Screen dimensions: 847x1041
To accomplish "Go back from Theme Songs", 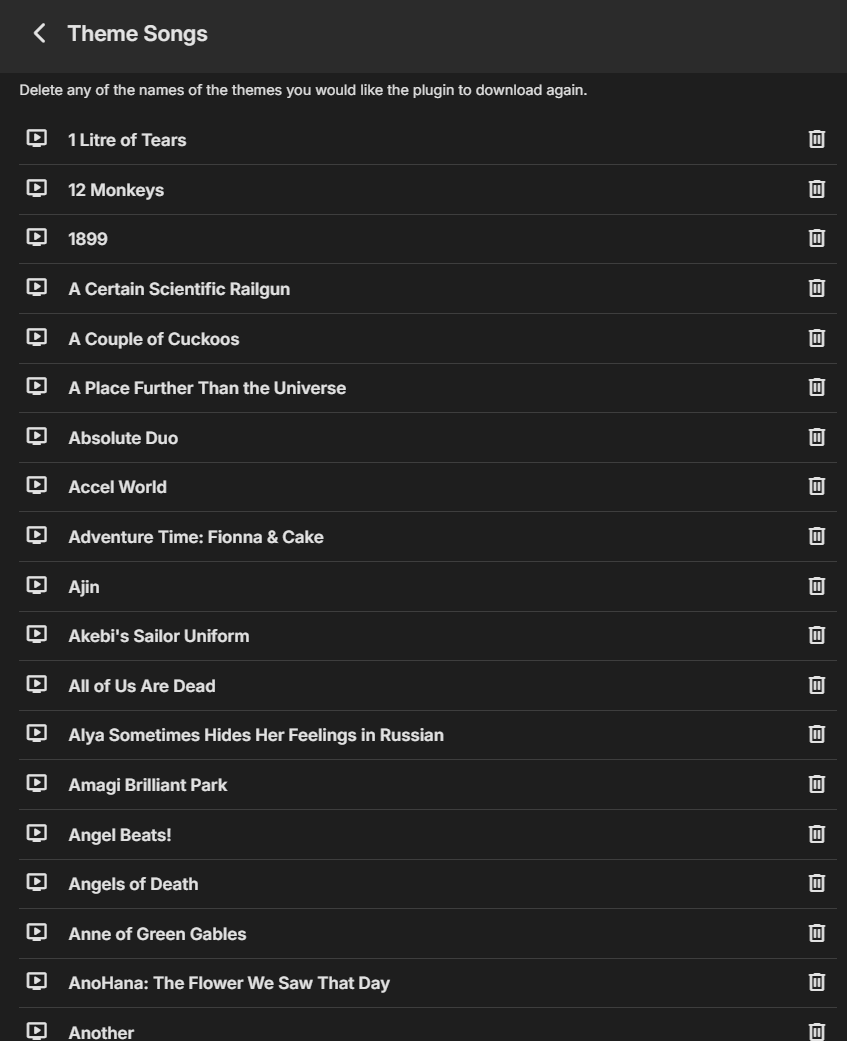I will coord(39,34).
